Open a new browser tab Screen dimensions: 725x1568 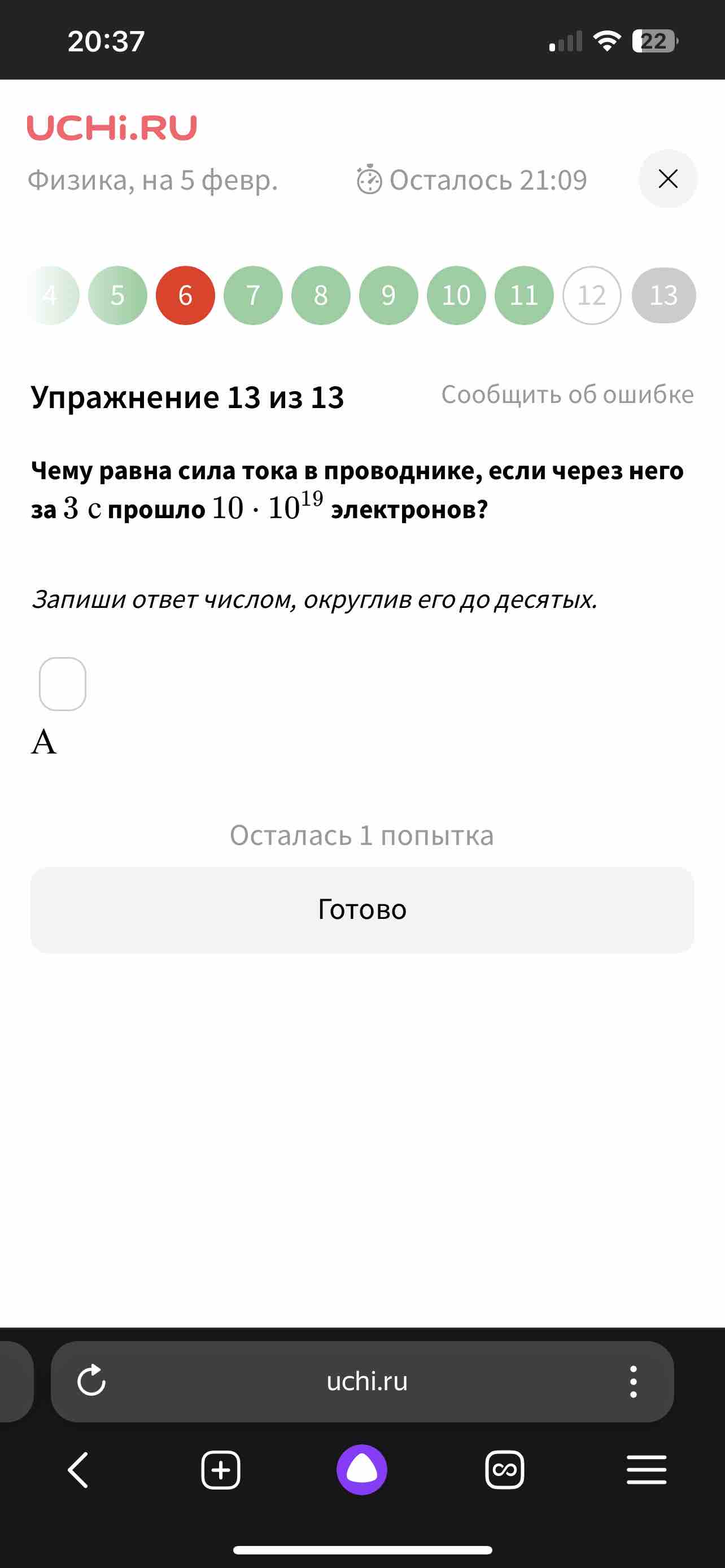click(220, 1470)
